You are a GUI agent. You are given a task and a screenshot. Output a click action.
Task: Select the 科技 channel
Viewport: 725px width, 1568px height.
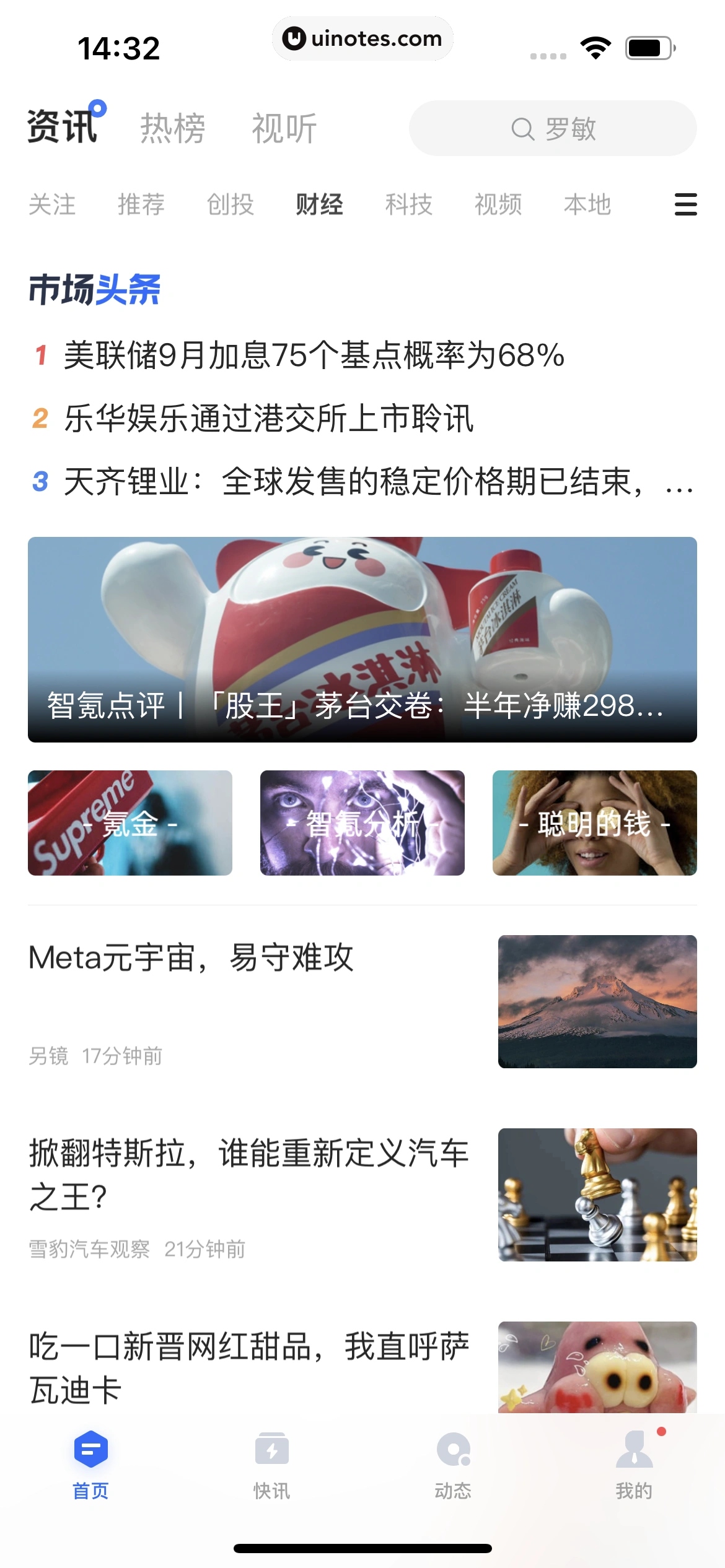408,204
